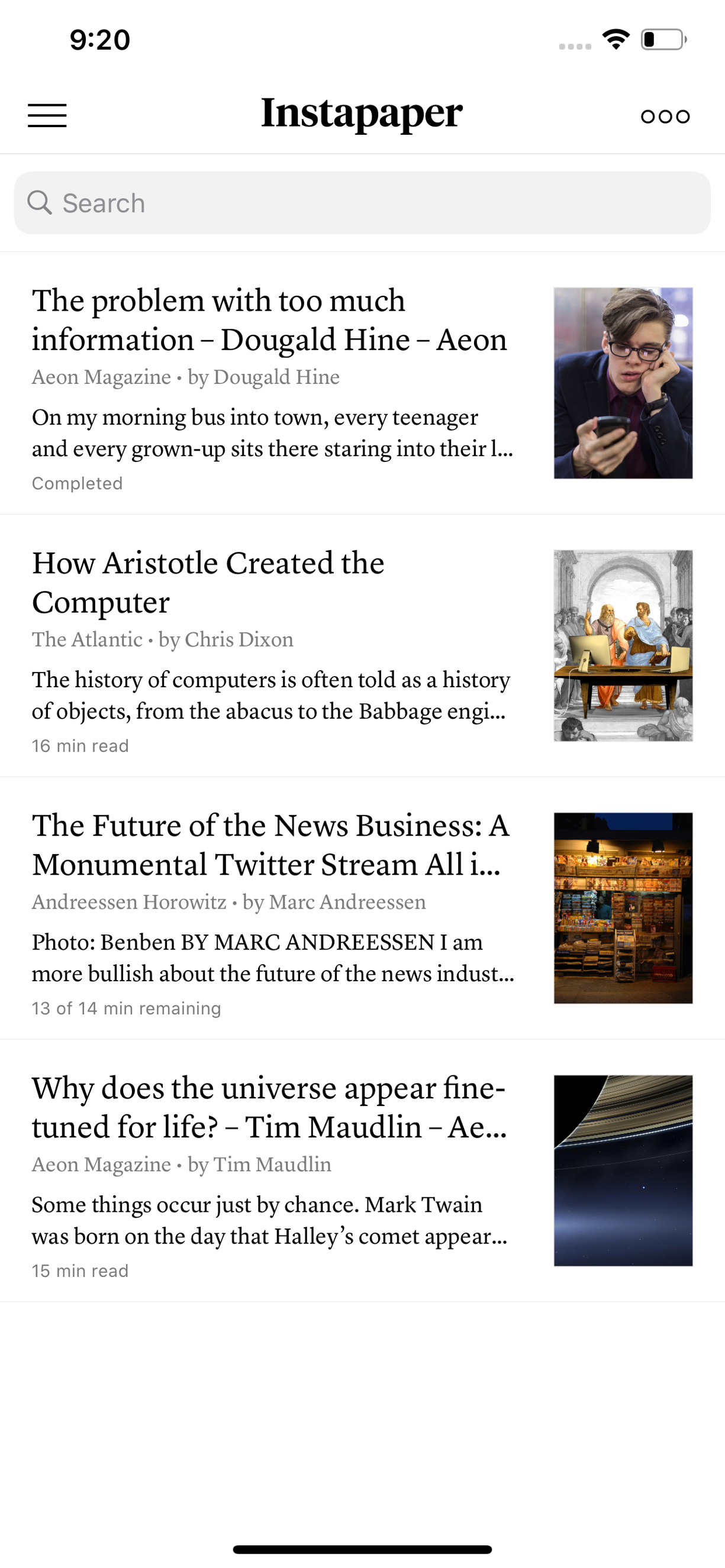Open "How Aristotle Created the Computer"
Screen dimensions: 725x1568
[362, 646]
